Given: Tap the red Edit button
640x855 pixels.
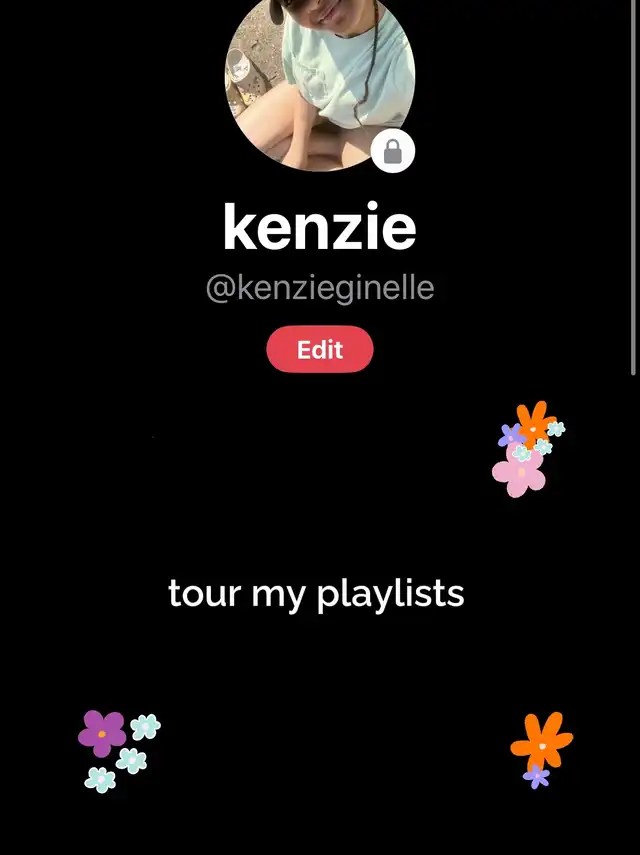Looking at the screenshot, I should [x=320, y=350].
